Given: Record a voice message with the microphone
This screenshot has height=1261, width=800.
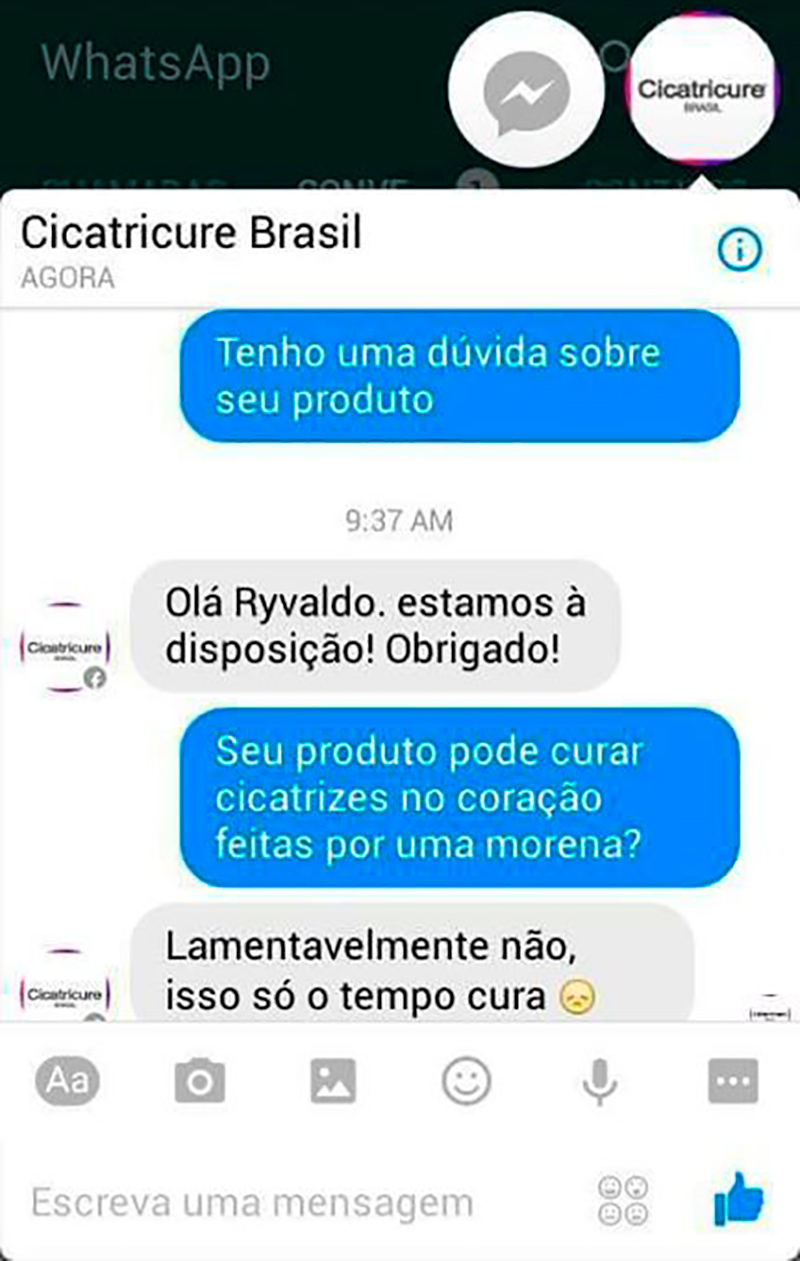Looking at the screenshot, I should [x=600, y=1081].
